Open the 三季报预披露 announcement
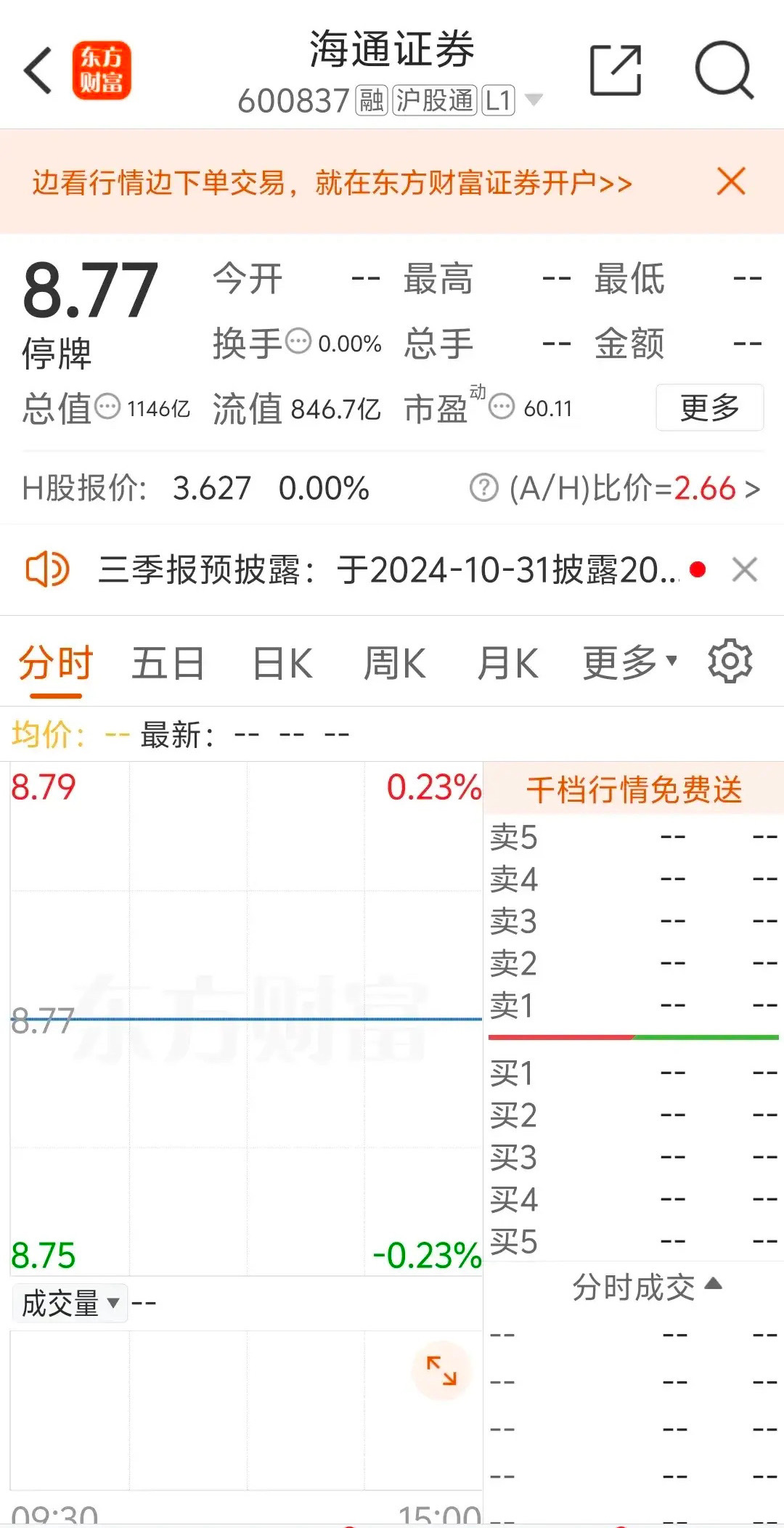The height and width of the screenshot is (1528, 784). click(388, 570)
